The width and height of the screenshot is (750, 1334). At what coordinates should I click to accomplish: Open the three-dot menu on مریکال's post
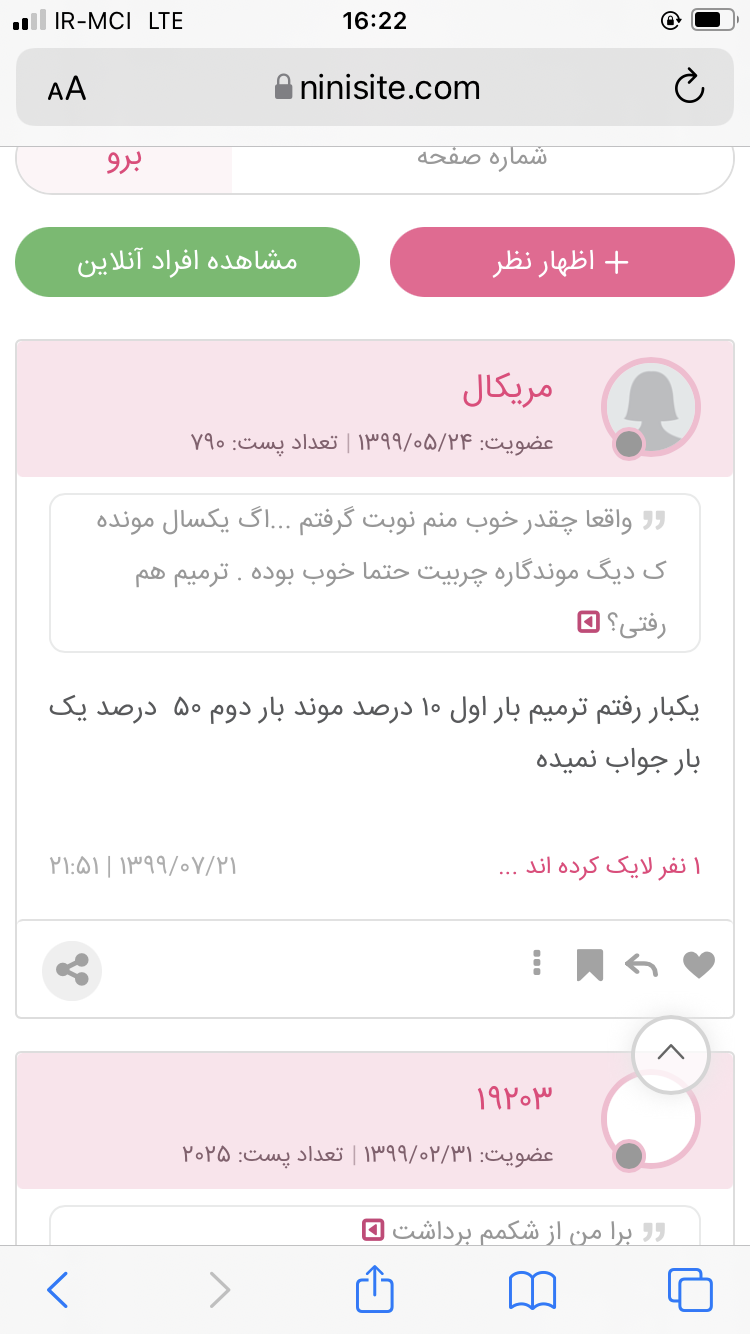pyautogui.click(x=537, y=963)
